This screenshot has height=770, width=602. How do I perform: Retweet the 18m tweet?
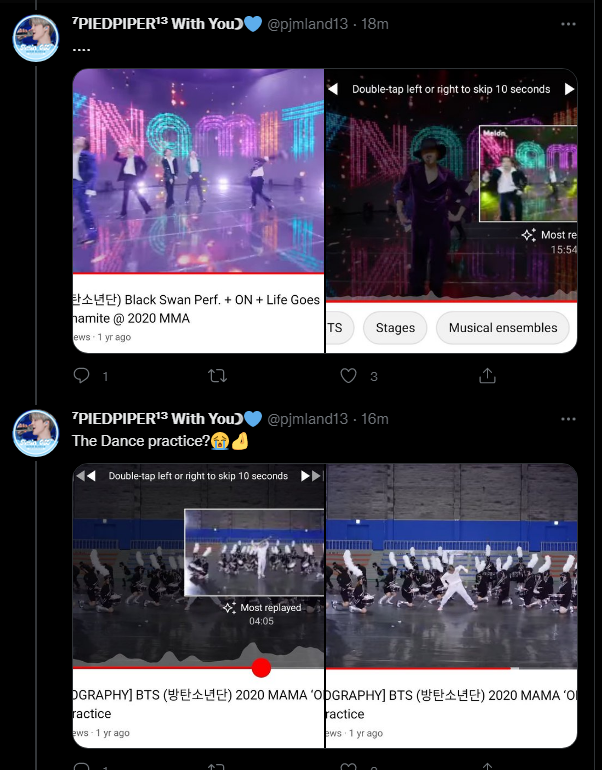(216, 376)
